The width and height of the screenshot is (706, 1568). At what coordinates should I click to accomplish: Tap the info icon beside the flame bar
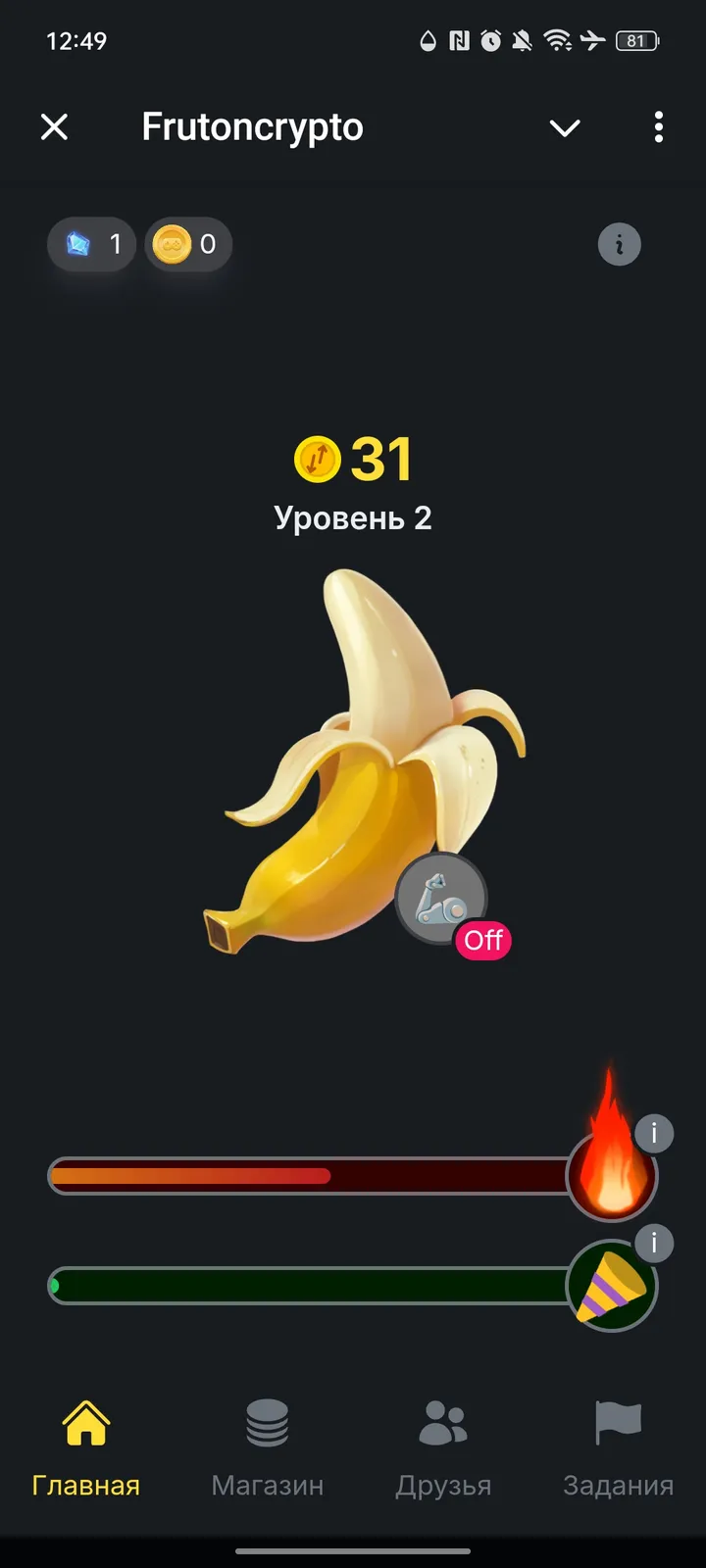655,1133
